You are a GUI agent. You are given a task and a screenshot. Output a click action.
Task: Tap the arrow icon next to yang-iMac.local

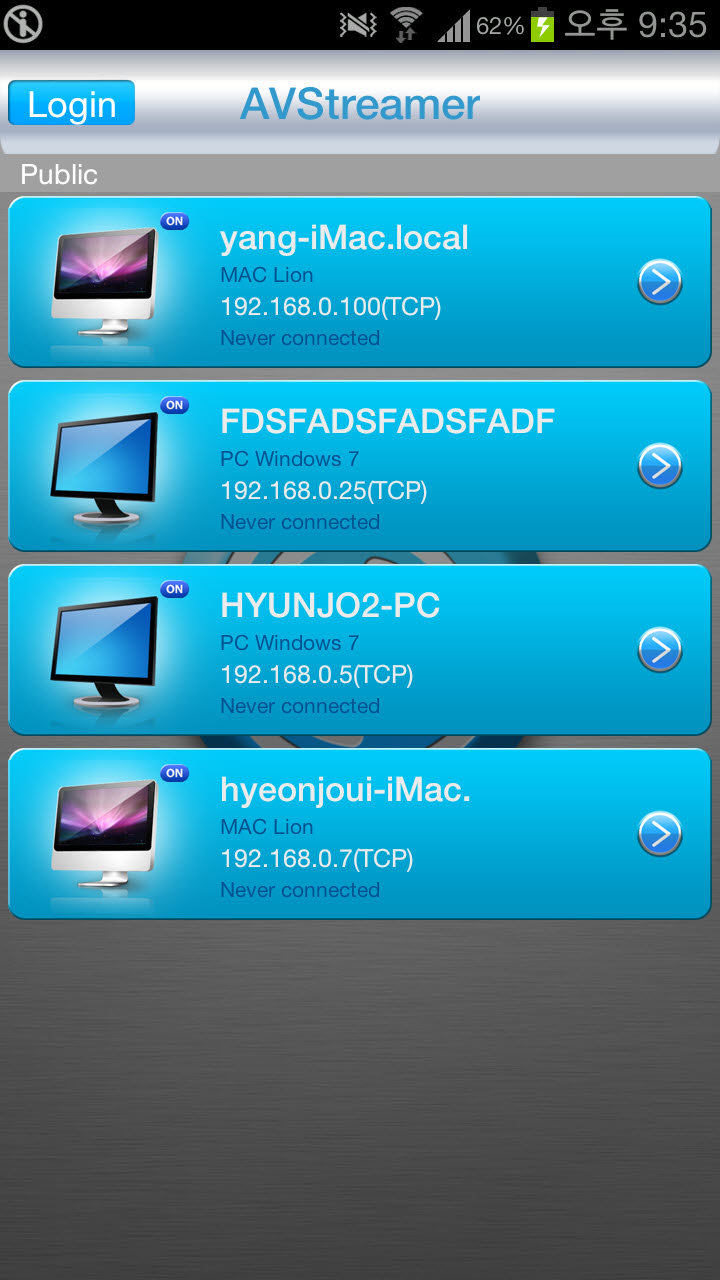coord(659,282)
